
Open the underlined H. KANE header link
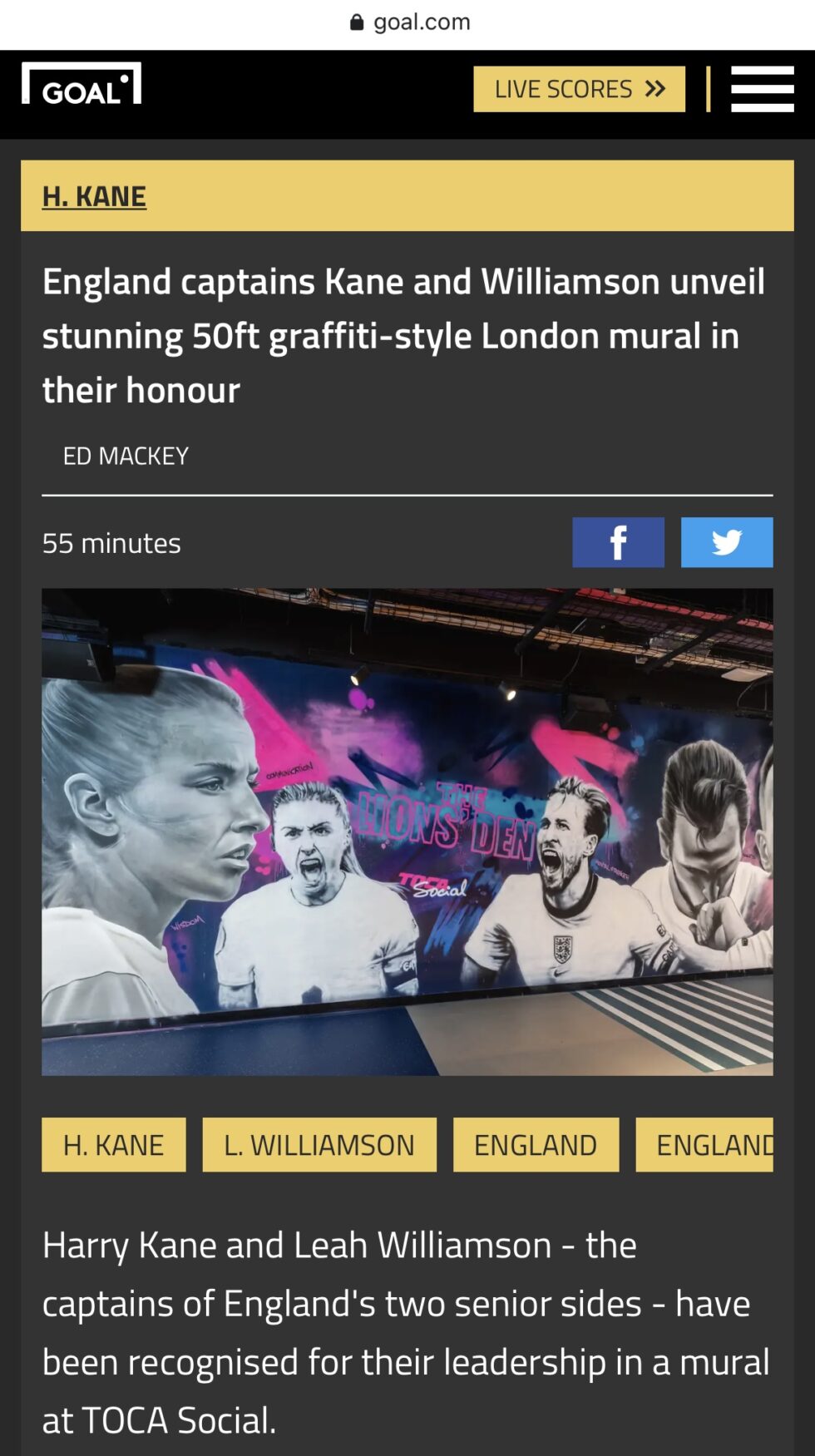click(x=94, y=196)
